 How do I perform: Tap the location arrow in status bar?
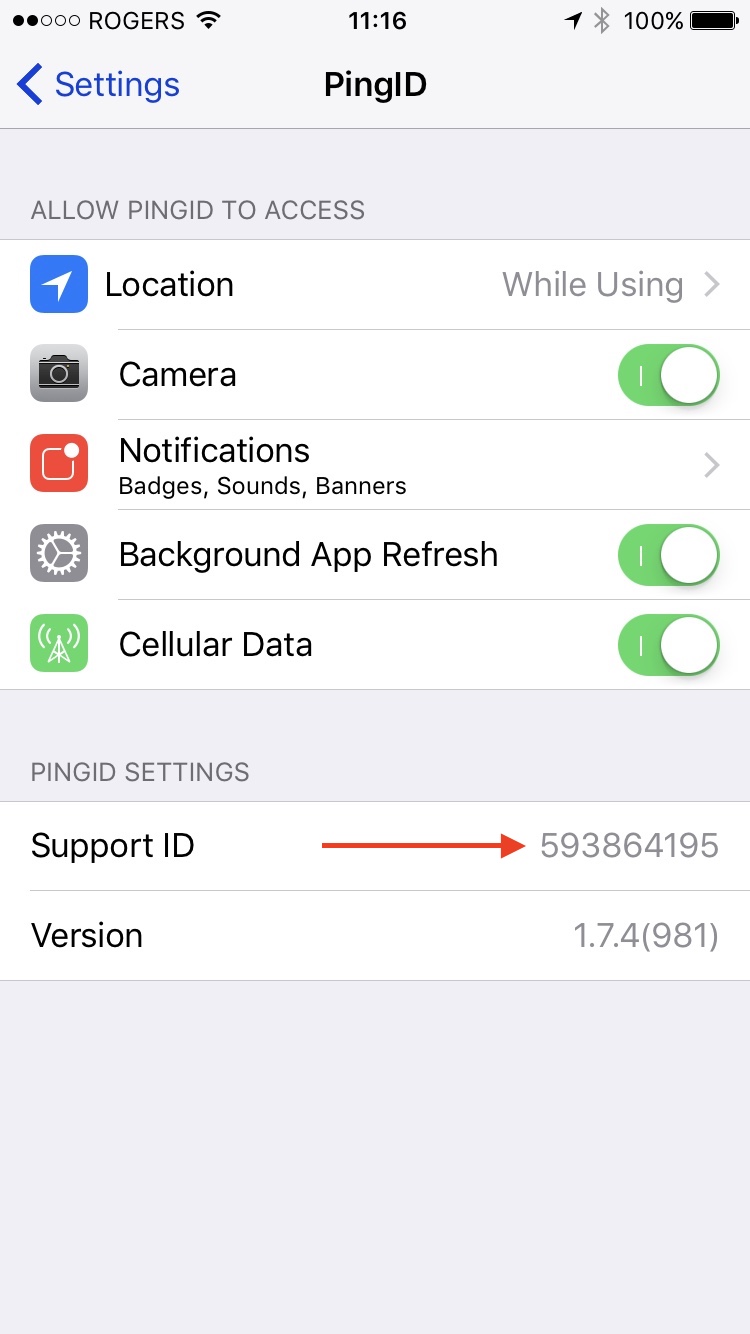pos(572,20)
